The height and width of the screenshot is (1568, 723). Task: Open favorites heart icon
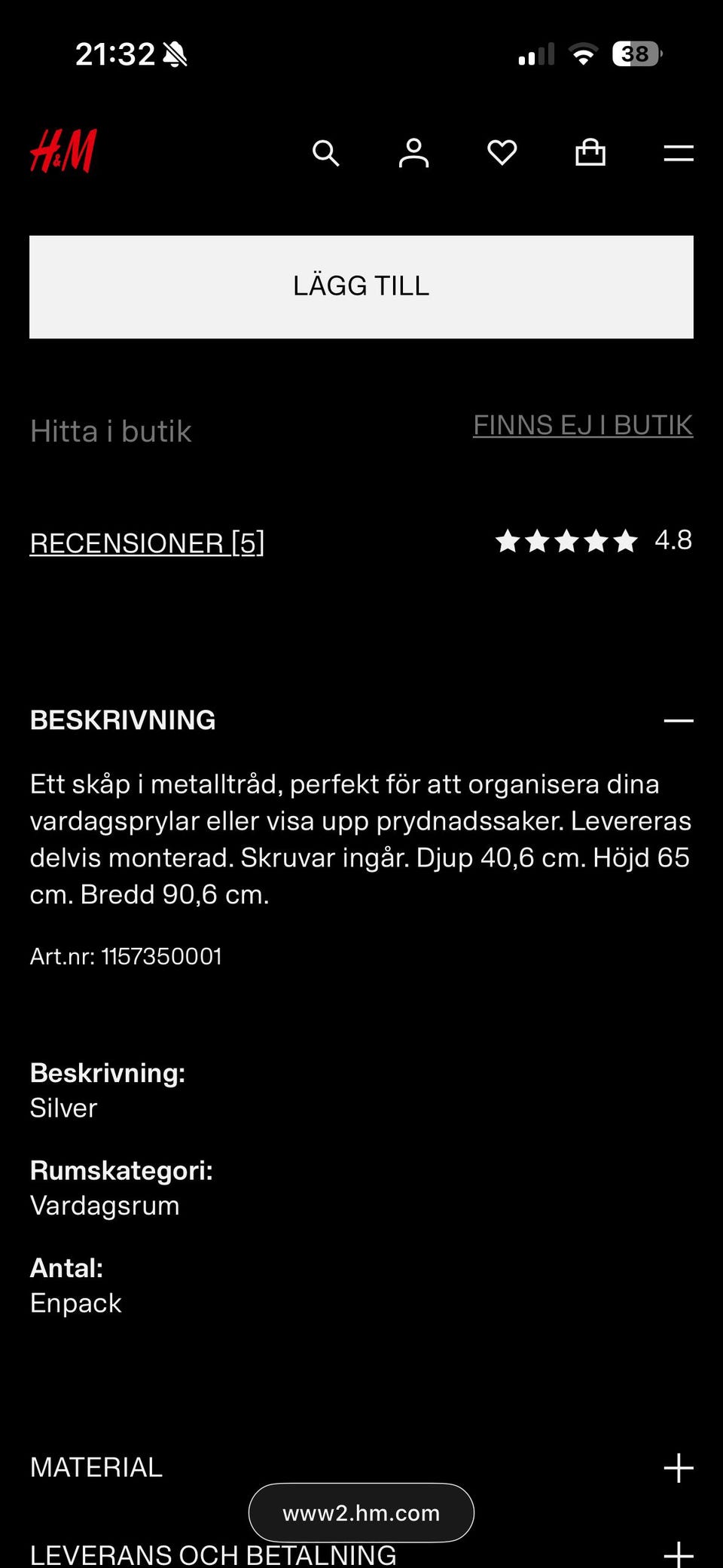[x=502, y=153]
